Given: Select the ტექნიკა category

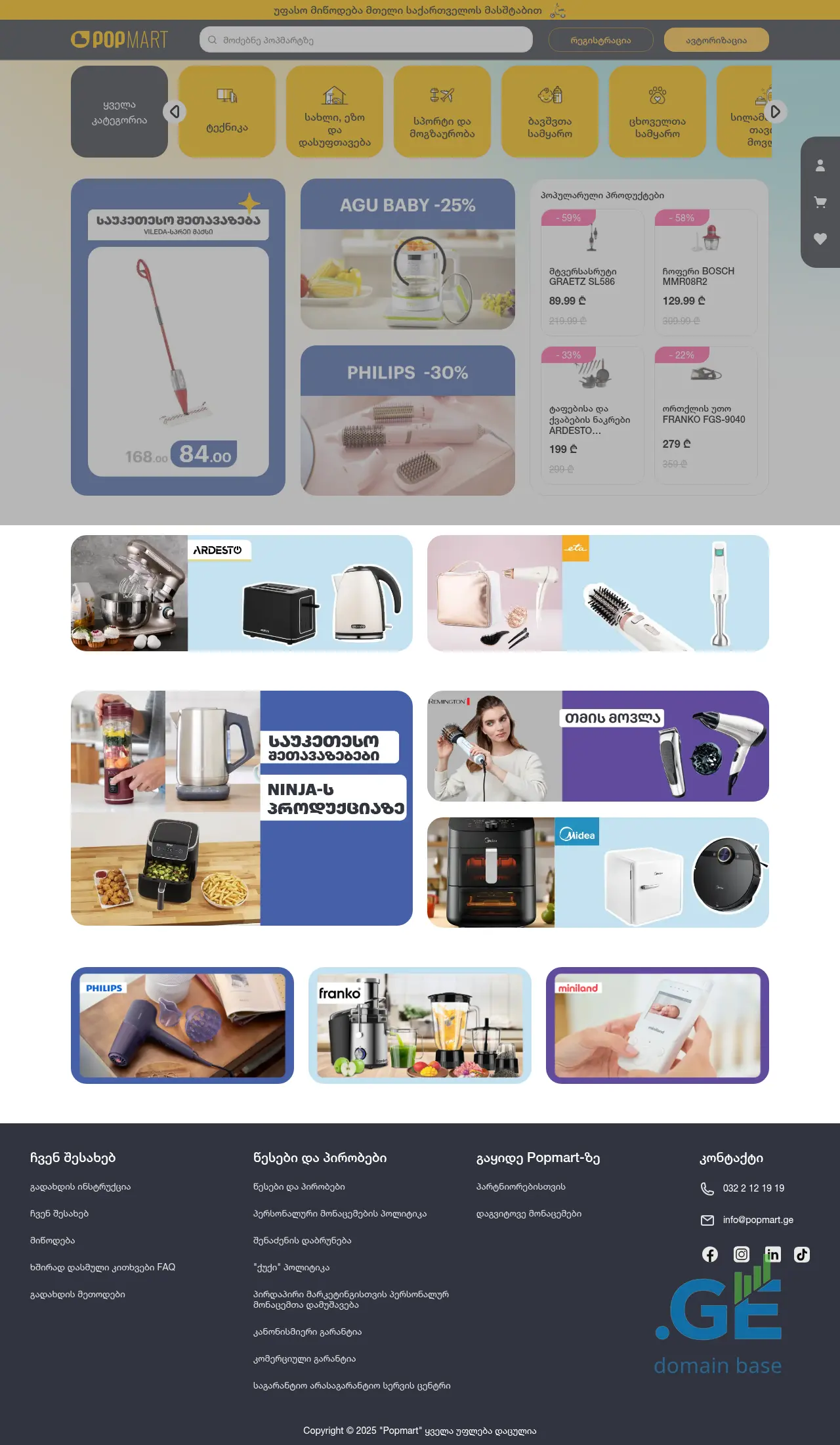Looking at the screenshot, I should pyautogui.click(x=226, y=112).
